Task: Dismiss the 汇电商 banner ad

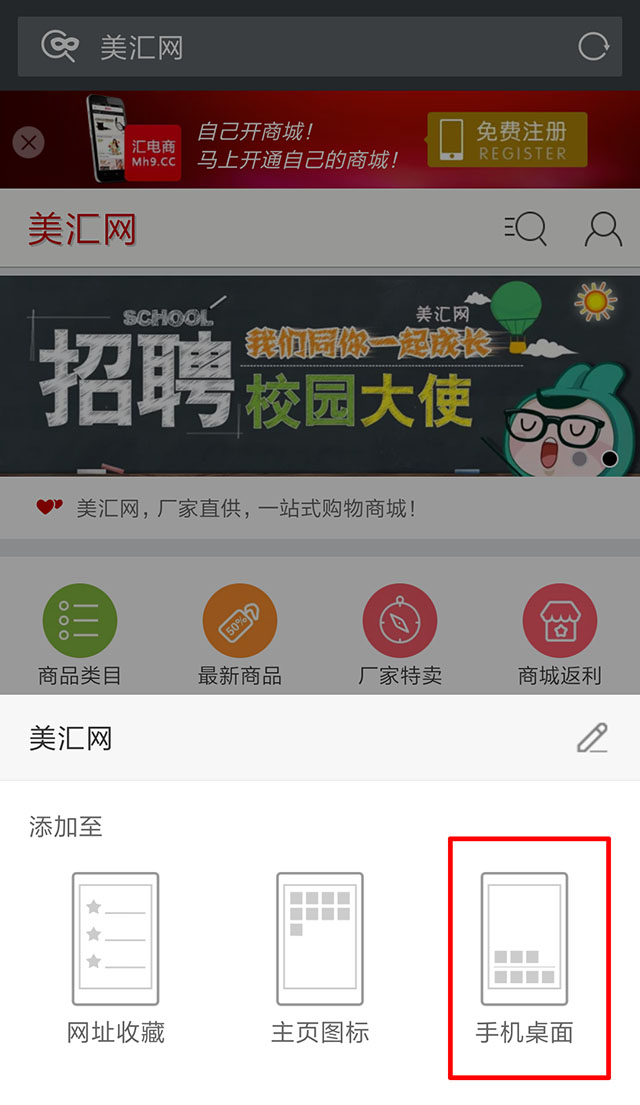Action: 28,142
